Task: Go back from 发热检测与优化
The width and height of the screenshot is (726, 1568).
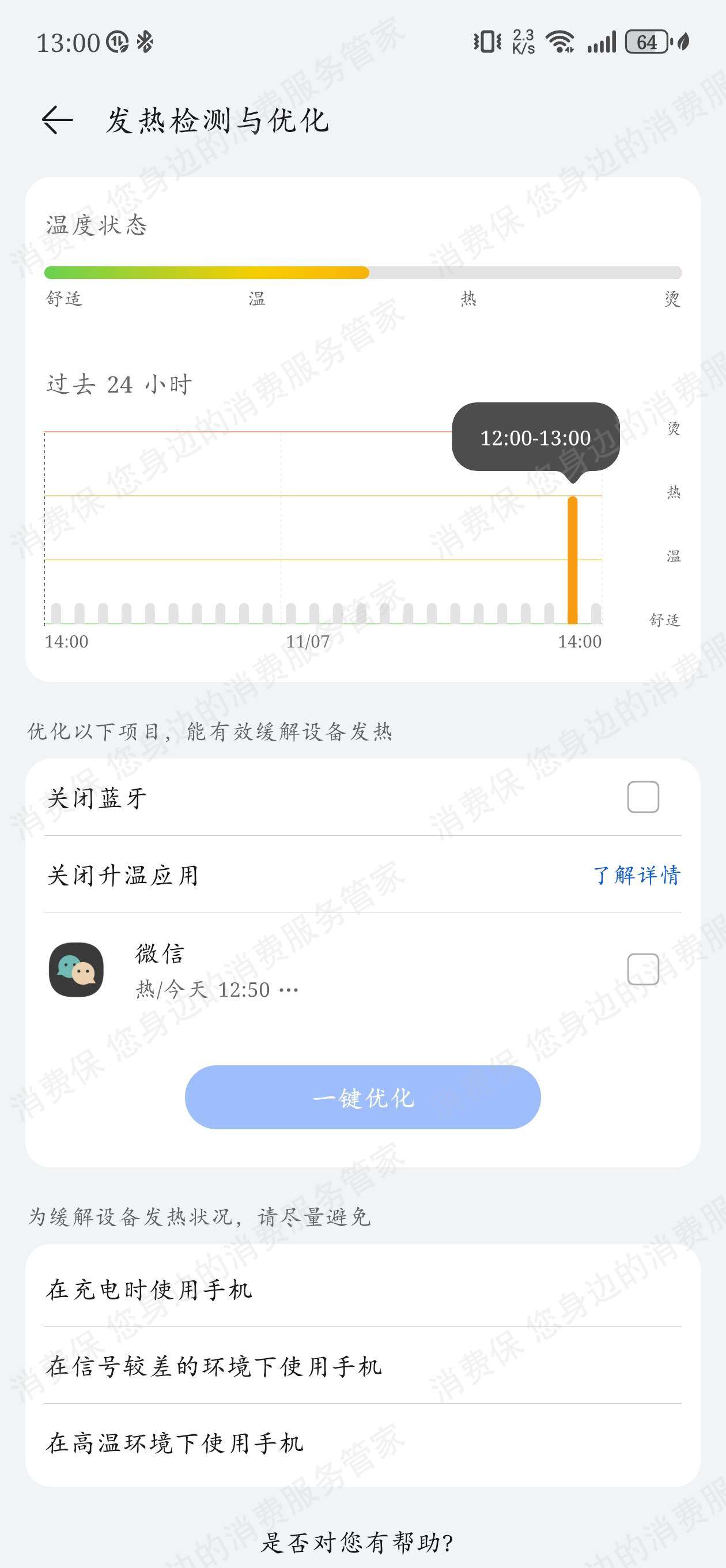Action: click(57, 120)
